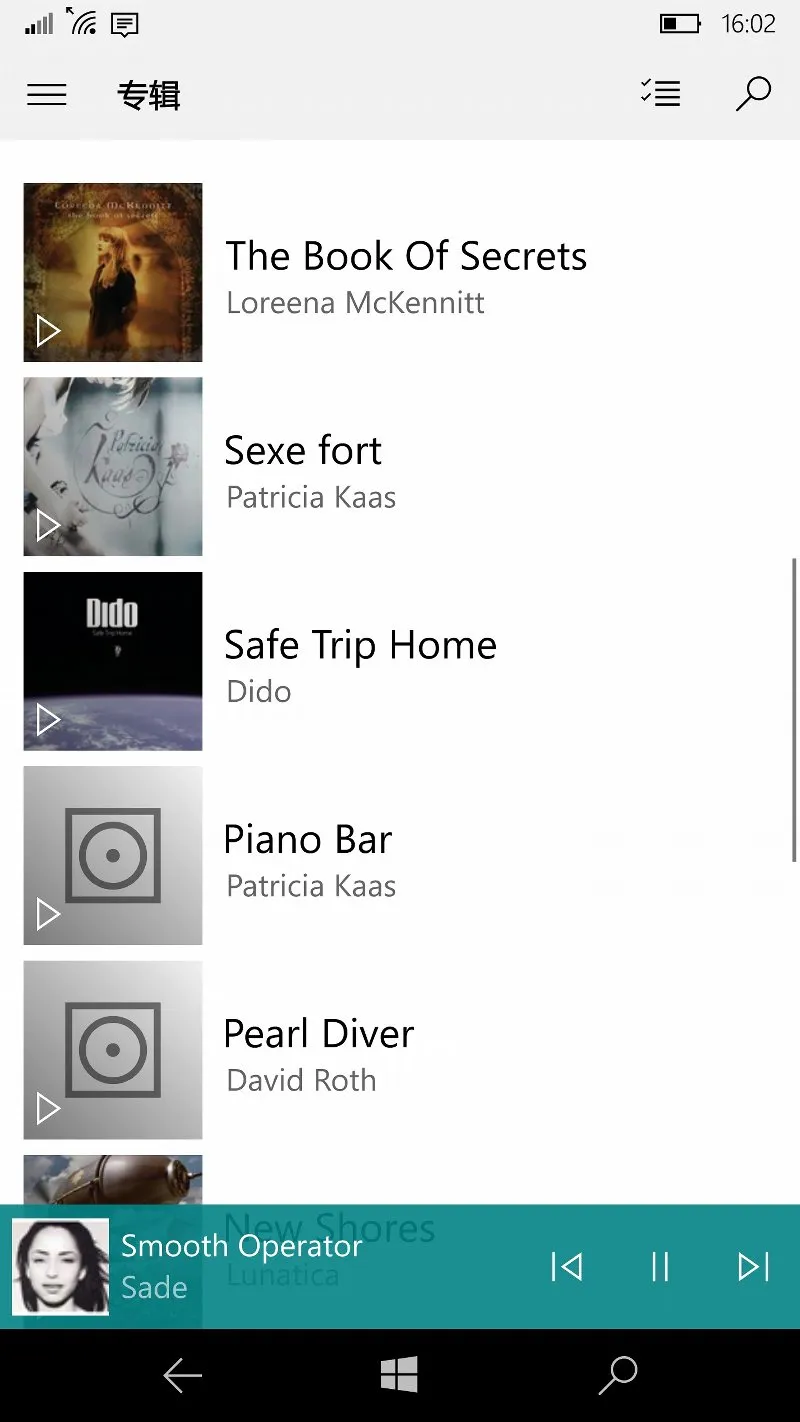Skip to the previous track
Screen dimensions: 800x1422
(566, 1267)
